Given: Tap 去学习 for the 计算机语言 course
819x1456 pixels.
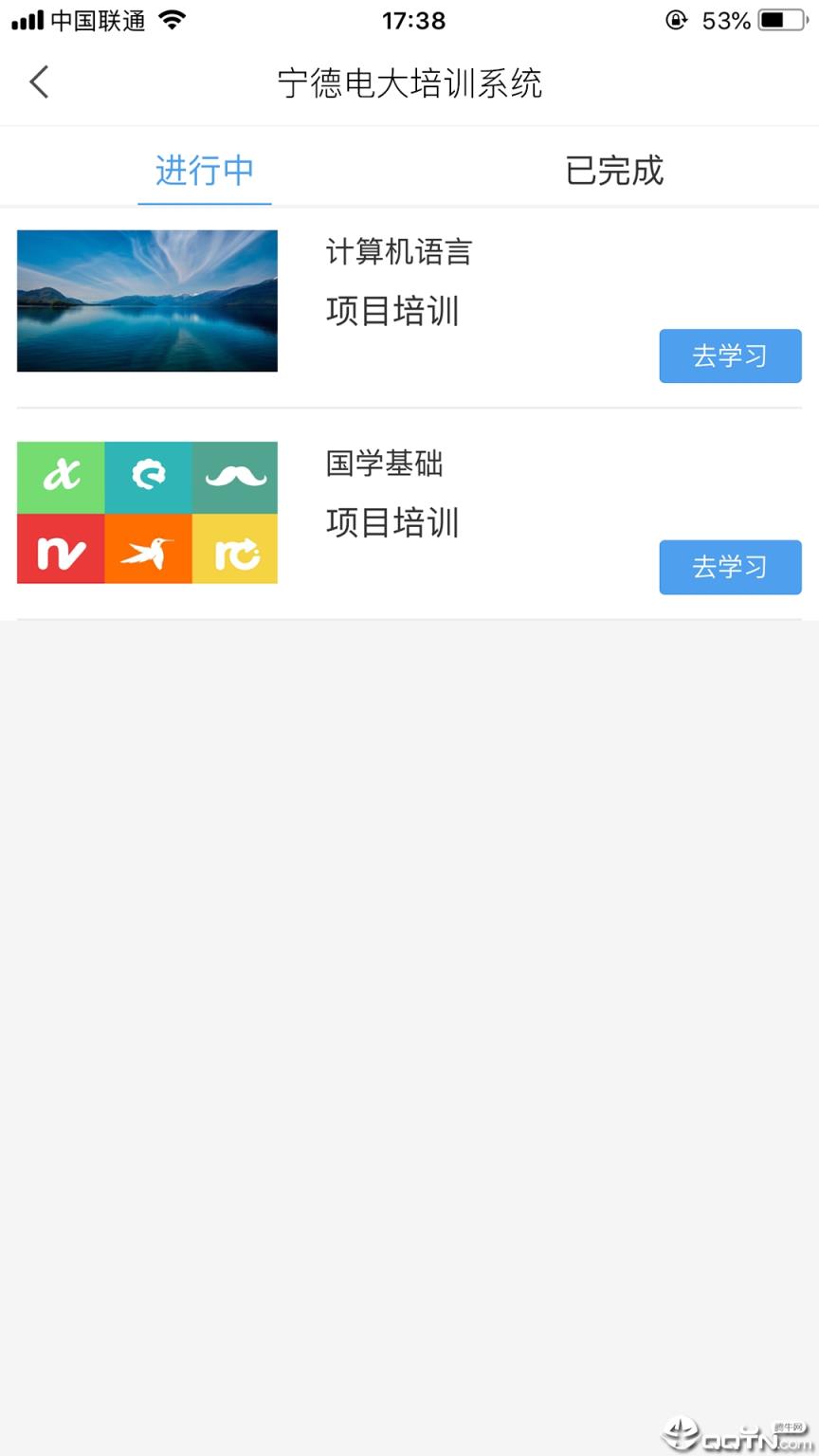Looking at the screenshot, I should pyautogui.click(x=730, y=355).
